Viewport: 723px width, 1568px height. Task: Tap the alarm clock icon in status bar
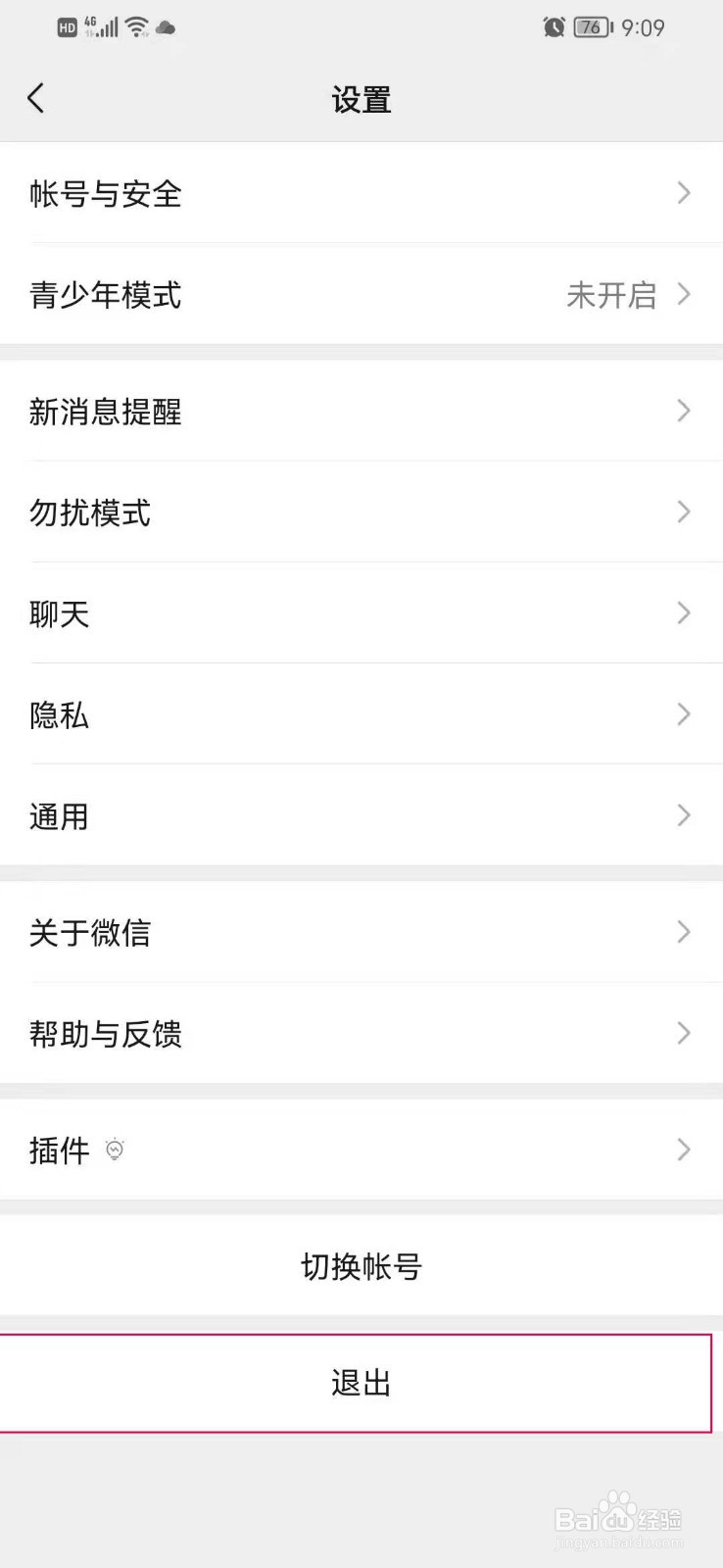click(x=554, y=26)
